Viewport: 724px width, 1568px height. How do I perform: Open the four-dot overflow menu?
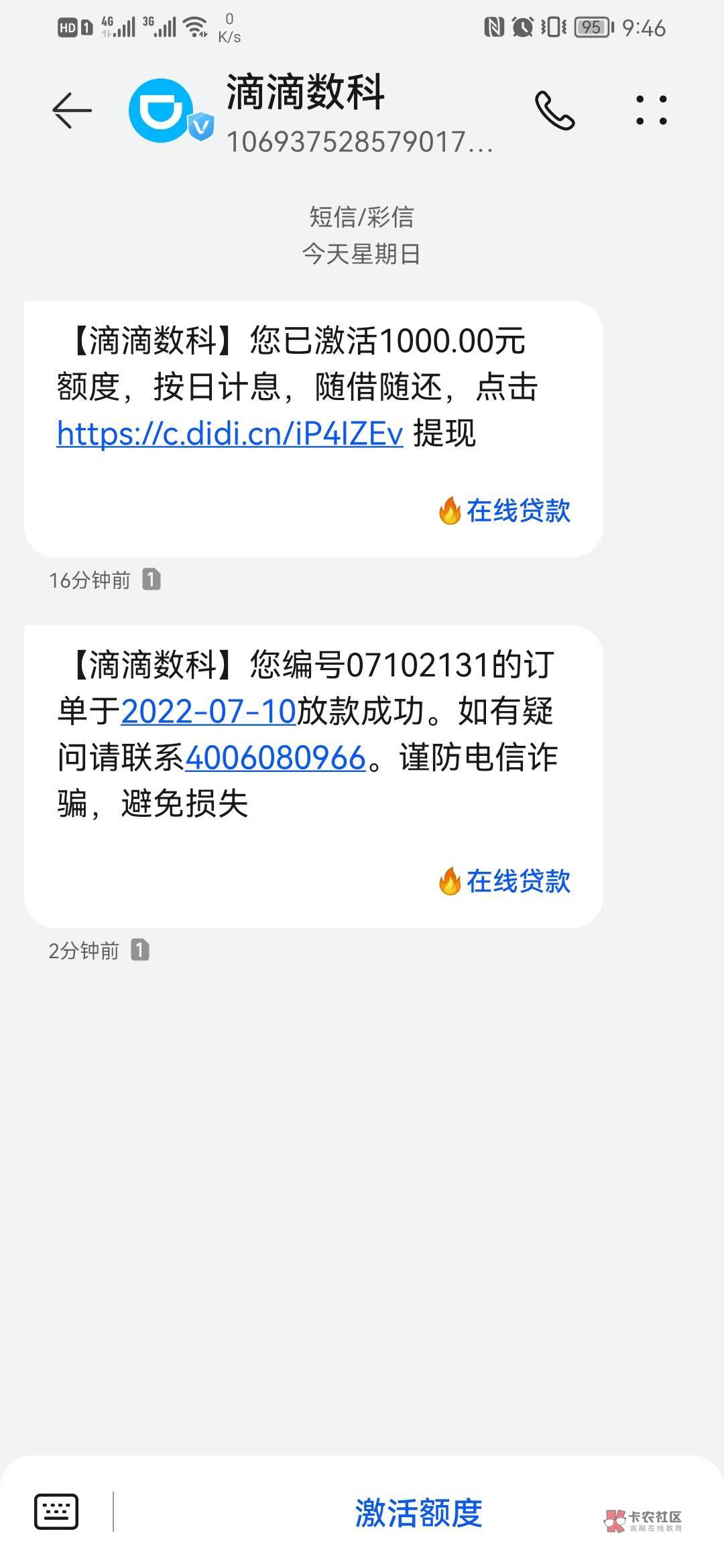pyautogui.click(x=651, y=111)
